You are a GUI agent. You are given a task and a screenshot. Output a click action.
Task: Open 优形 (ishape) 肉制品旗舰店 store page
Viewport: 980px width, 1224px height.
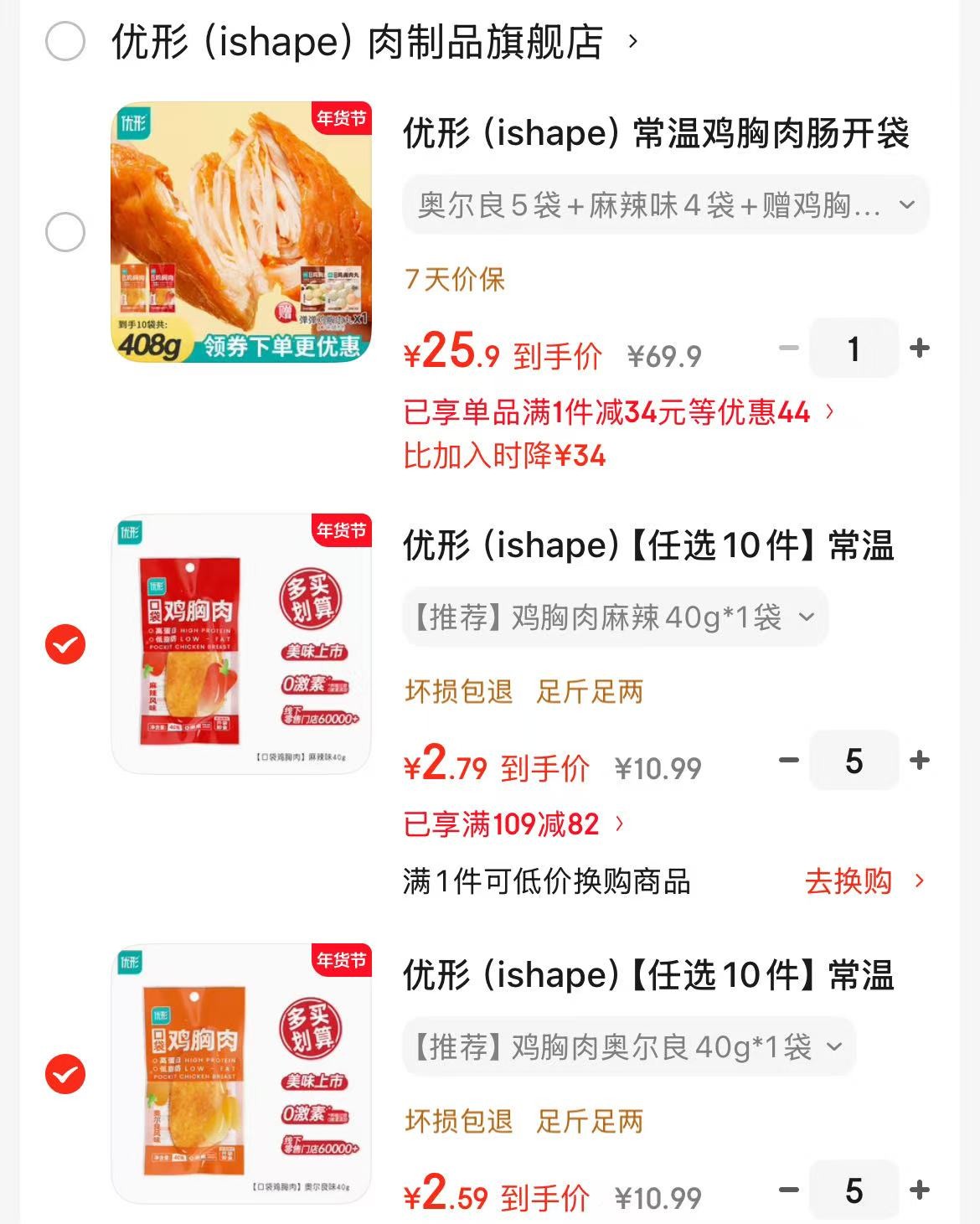(358, 41)
